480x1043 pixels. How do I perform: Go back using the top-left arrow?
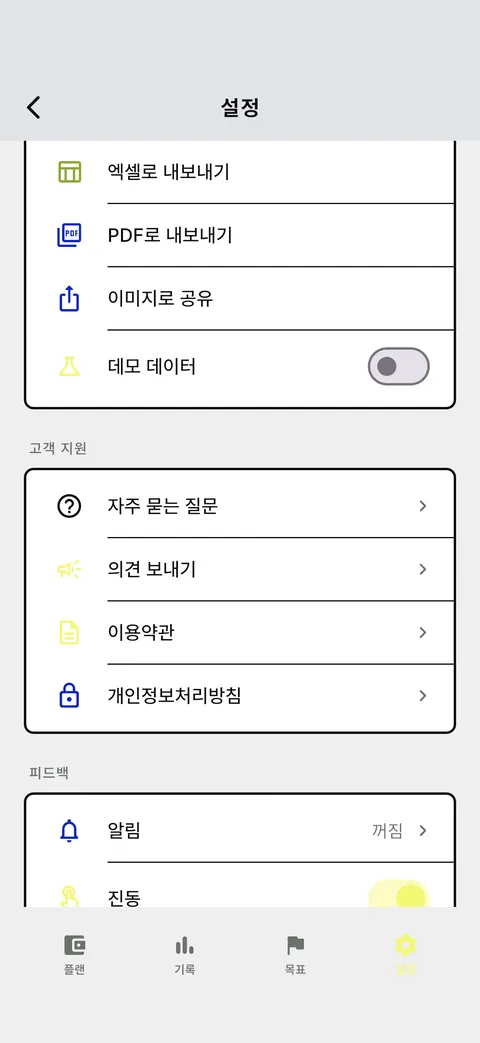tap(34, 107)
